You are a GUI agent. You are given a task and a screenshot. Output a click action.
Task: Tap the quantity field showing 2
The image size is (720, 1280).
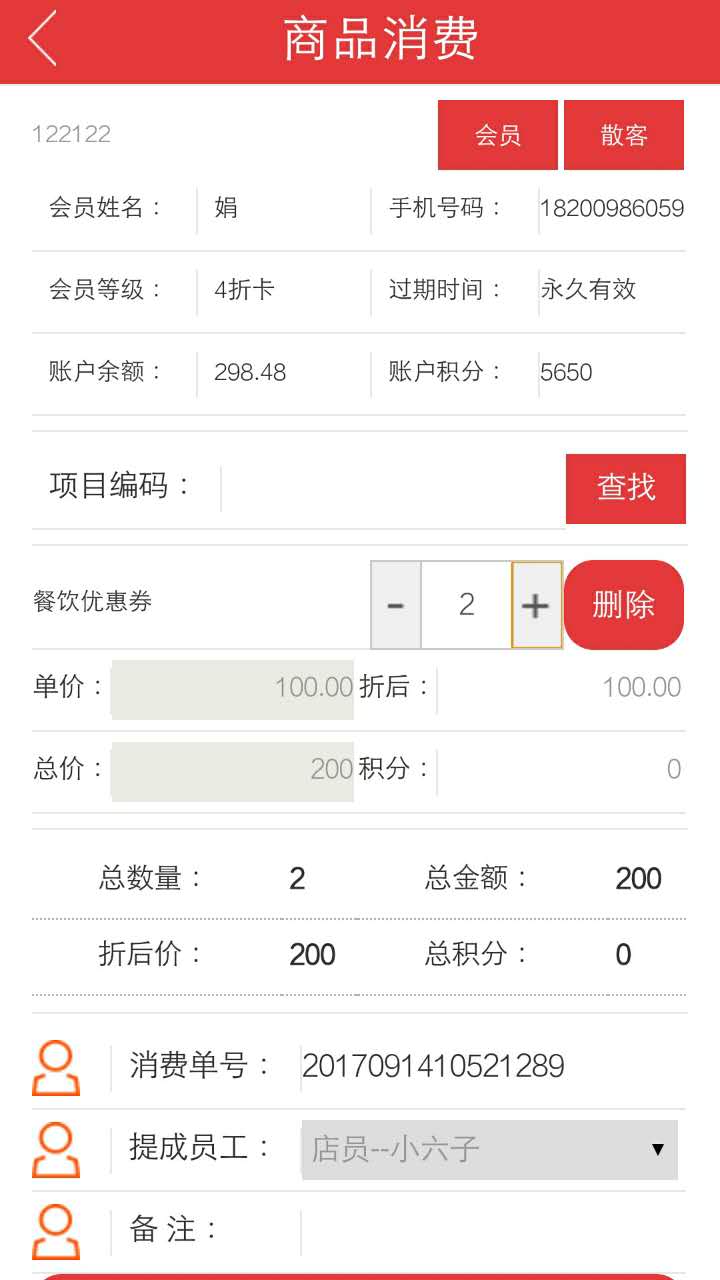[466, 605]
